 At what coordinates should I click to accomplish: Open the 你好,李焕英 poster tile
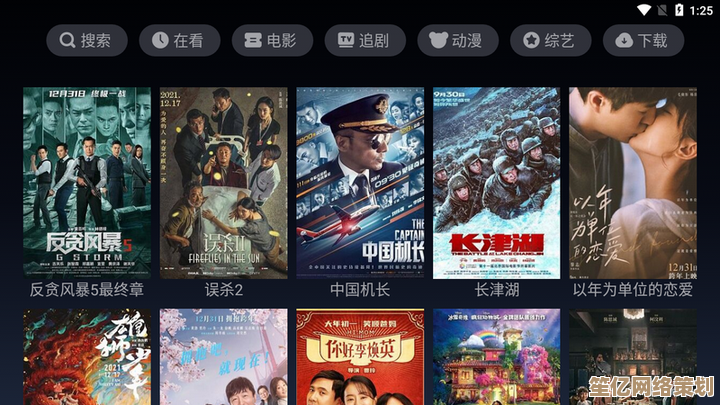(x=360, y=357)
